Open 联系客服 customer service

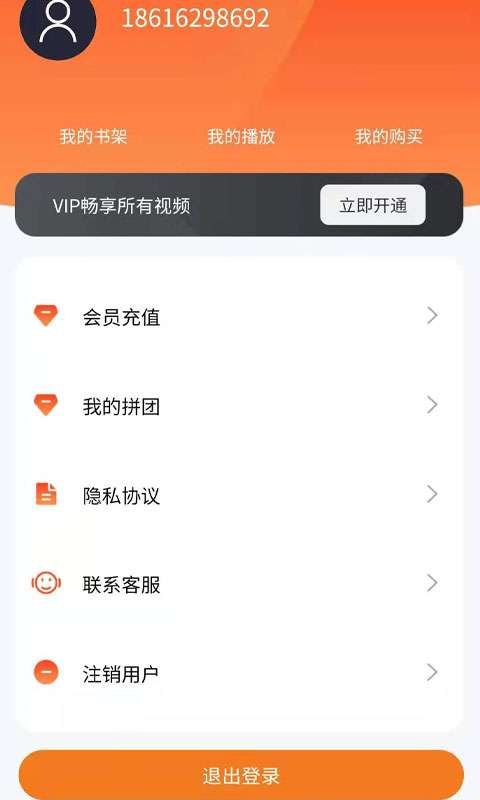coord(239,584)
